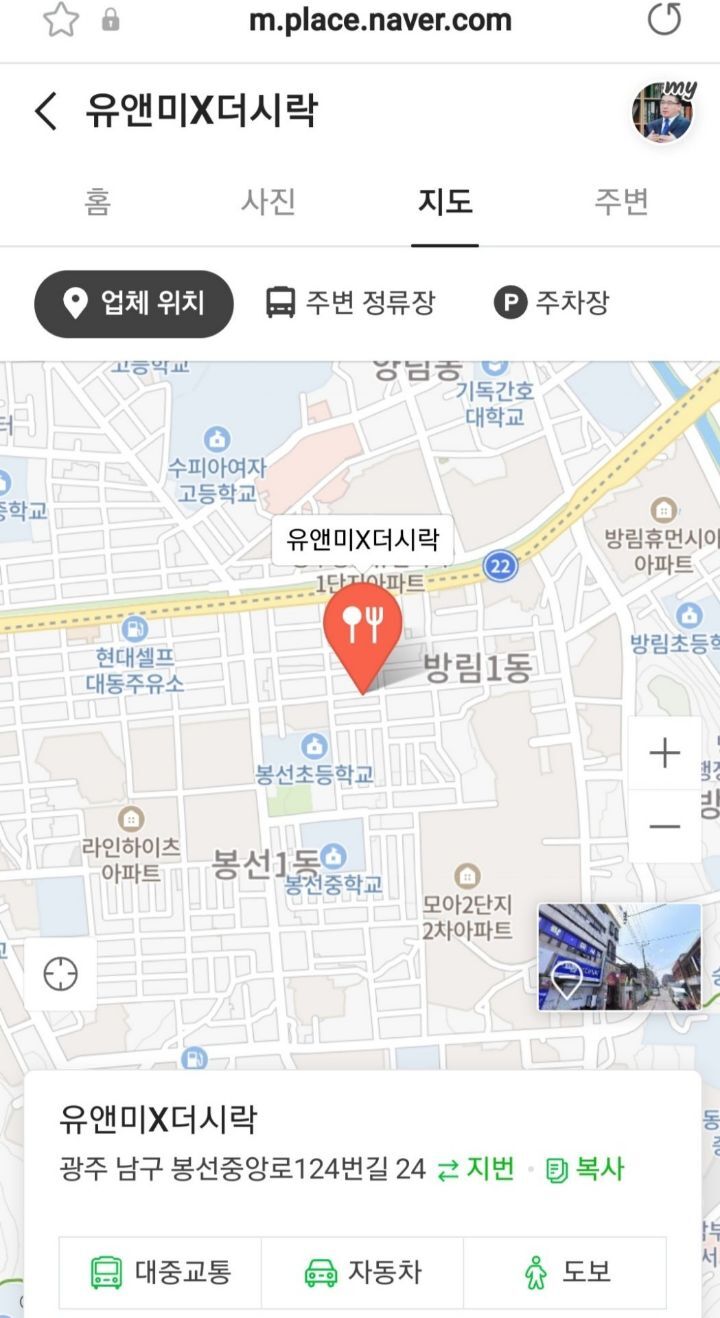This screenshot has width=720, height=1318.
Task: Switch the address to 지번 format
Action: (x=477, y=1168)
